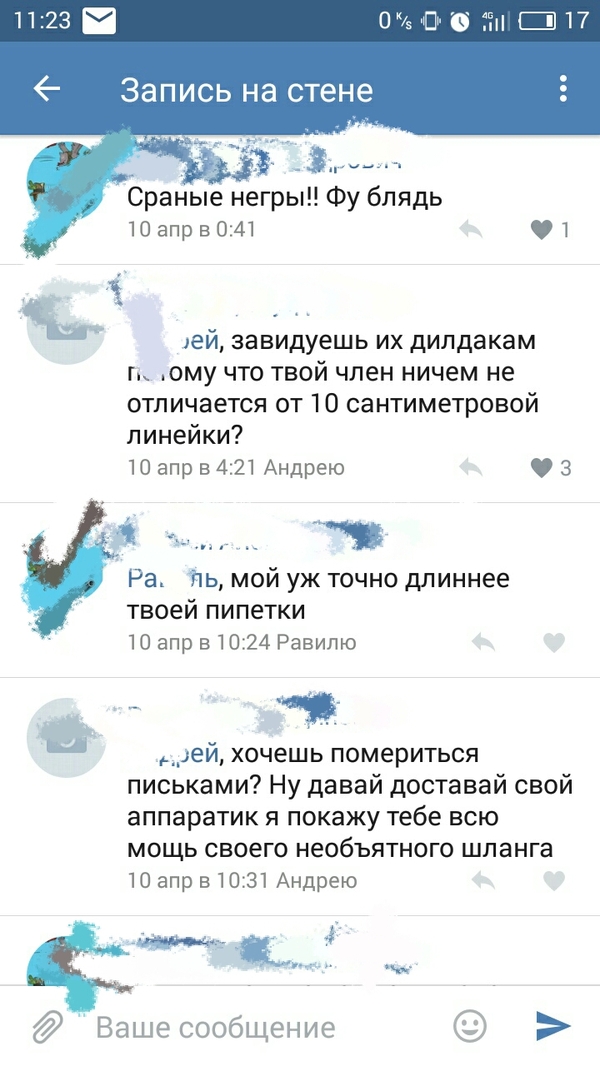Like the comment posted at 4:21
600x1066 pixels.
pyautogui.click(x=541, y=467)
